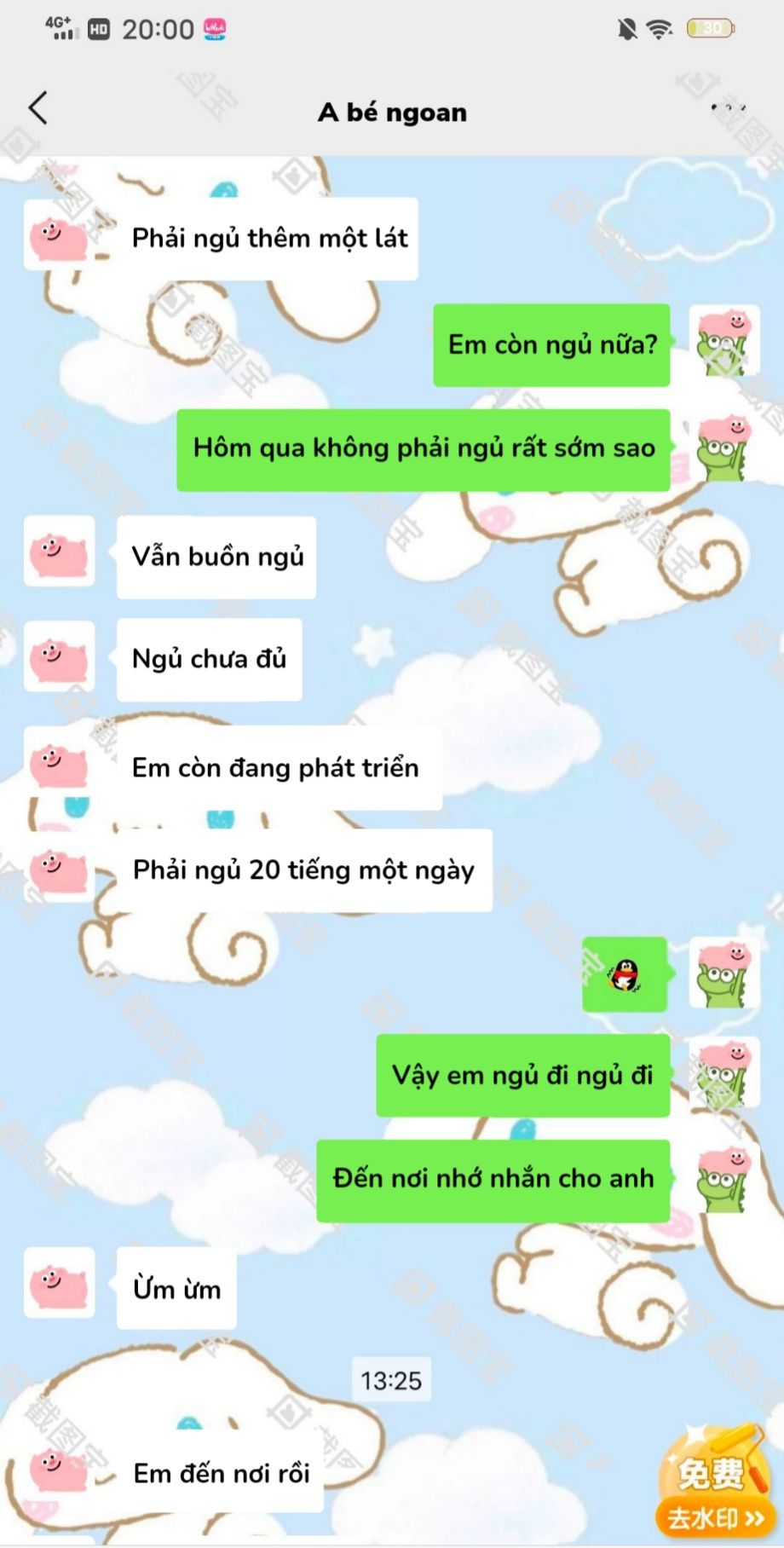The height and width of the screenshot is (1548, 784).
Task: View sender's avatar next to "Em còn ngủ nữa?"
Action: pos(723,341)
